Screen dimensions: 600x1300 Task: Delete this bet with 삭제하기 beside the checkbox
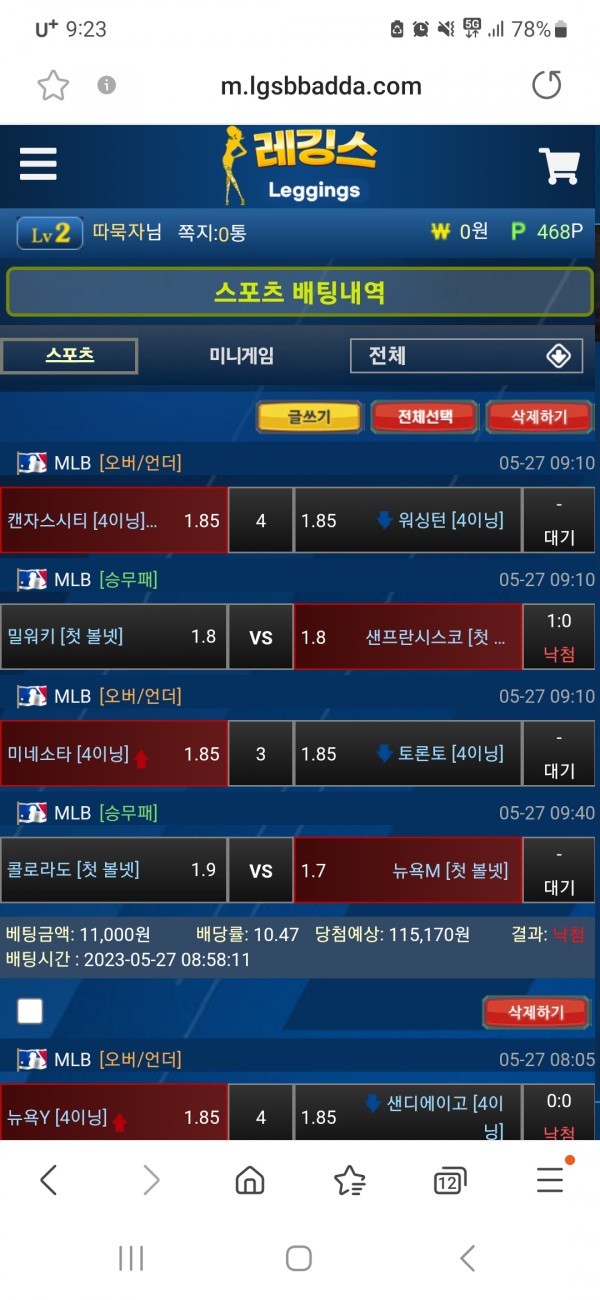point(535,1012)
